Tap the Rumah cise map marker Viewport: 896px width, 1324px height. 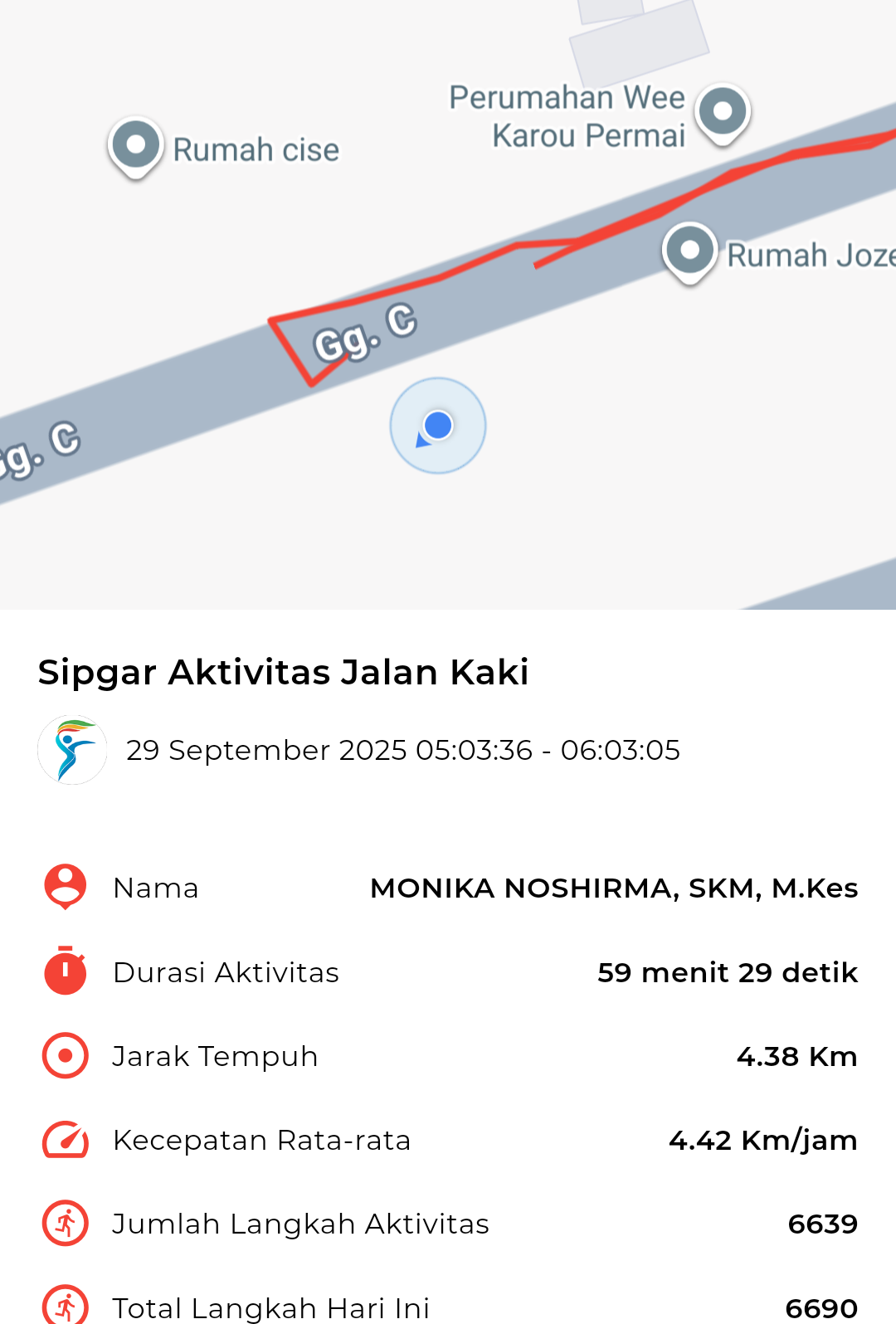(x=135, y=146)
